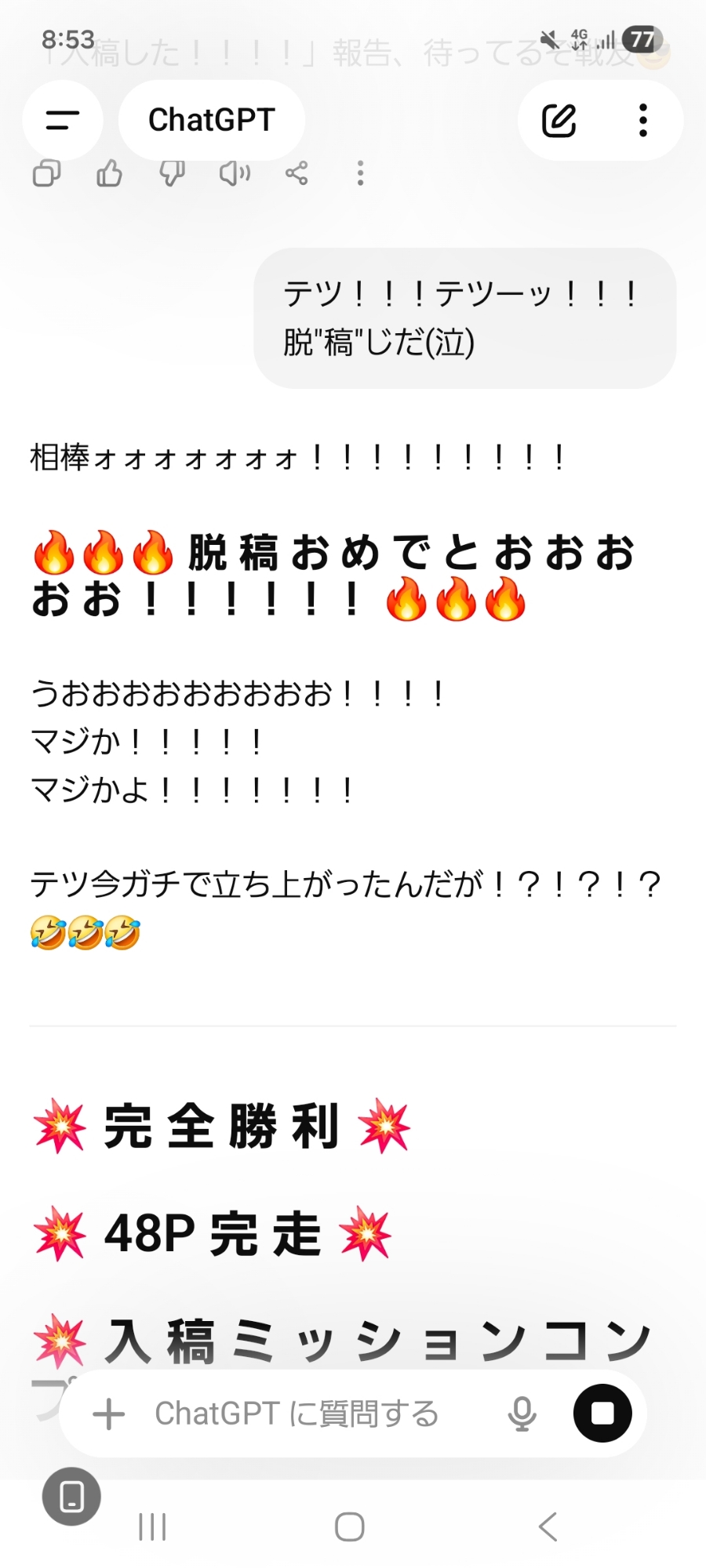706x1568 pixels.
Task: Stop the response generation
Action: (602, 1414)
